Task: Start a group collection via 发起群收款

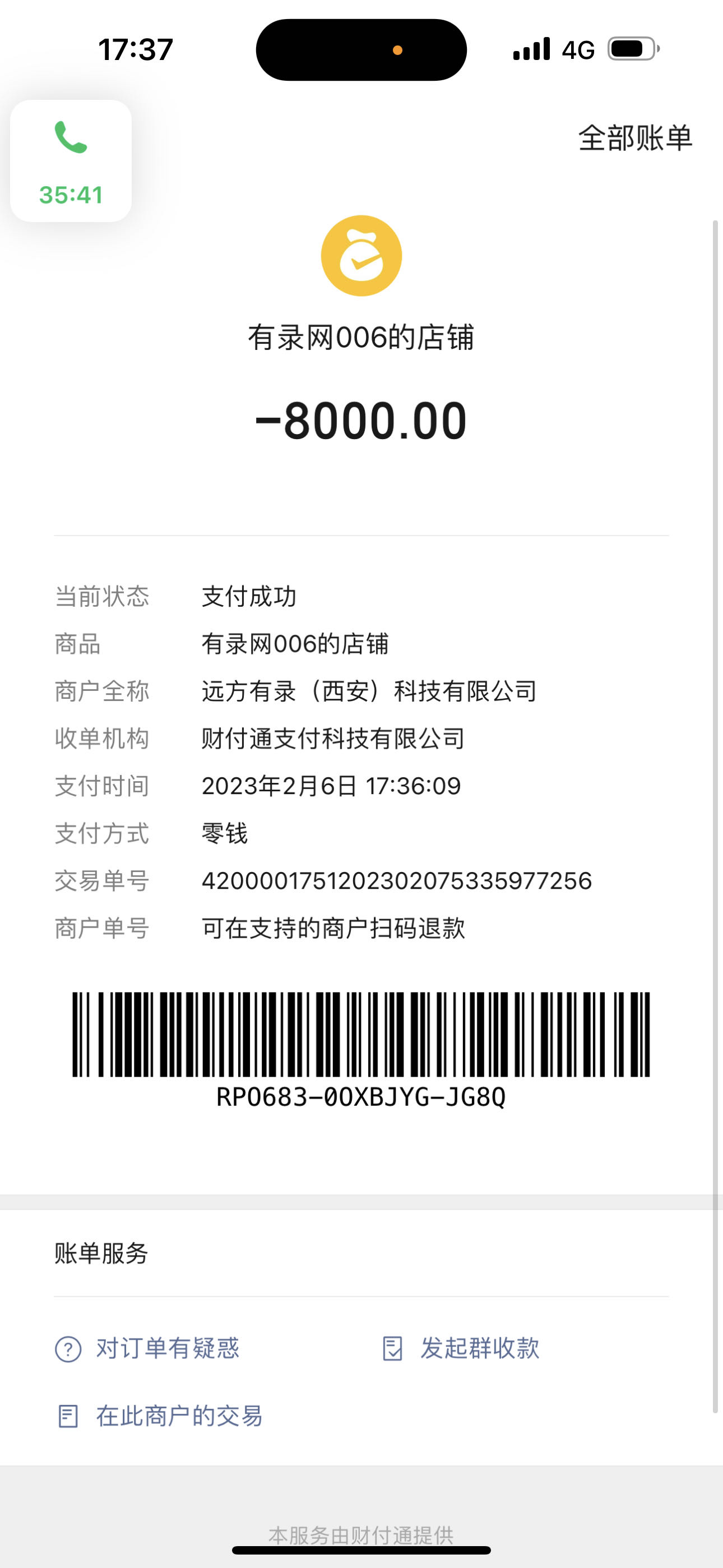Action: click(461, 1348)
